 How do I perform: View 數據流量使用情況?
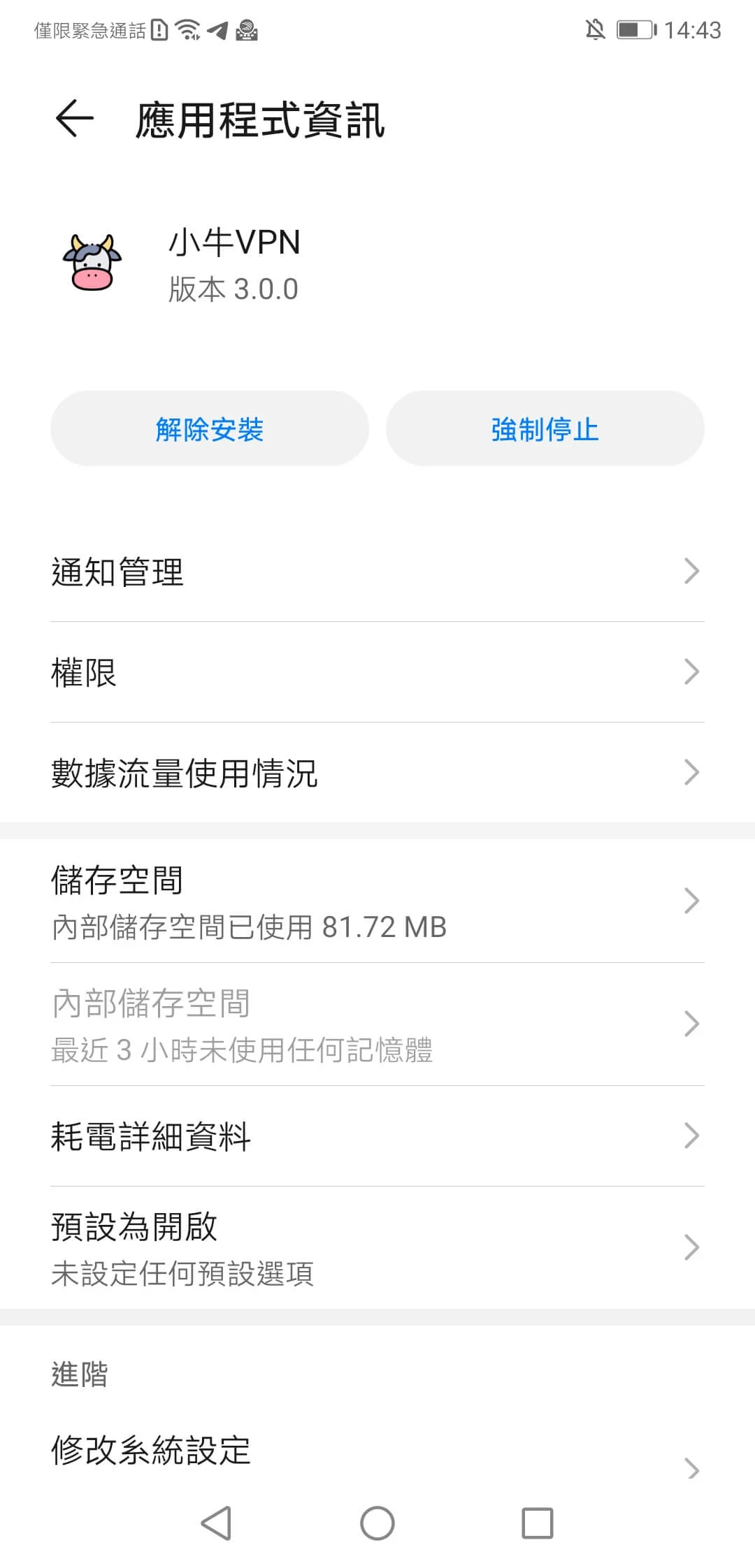(x=377, y=773)
